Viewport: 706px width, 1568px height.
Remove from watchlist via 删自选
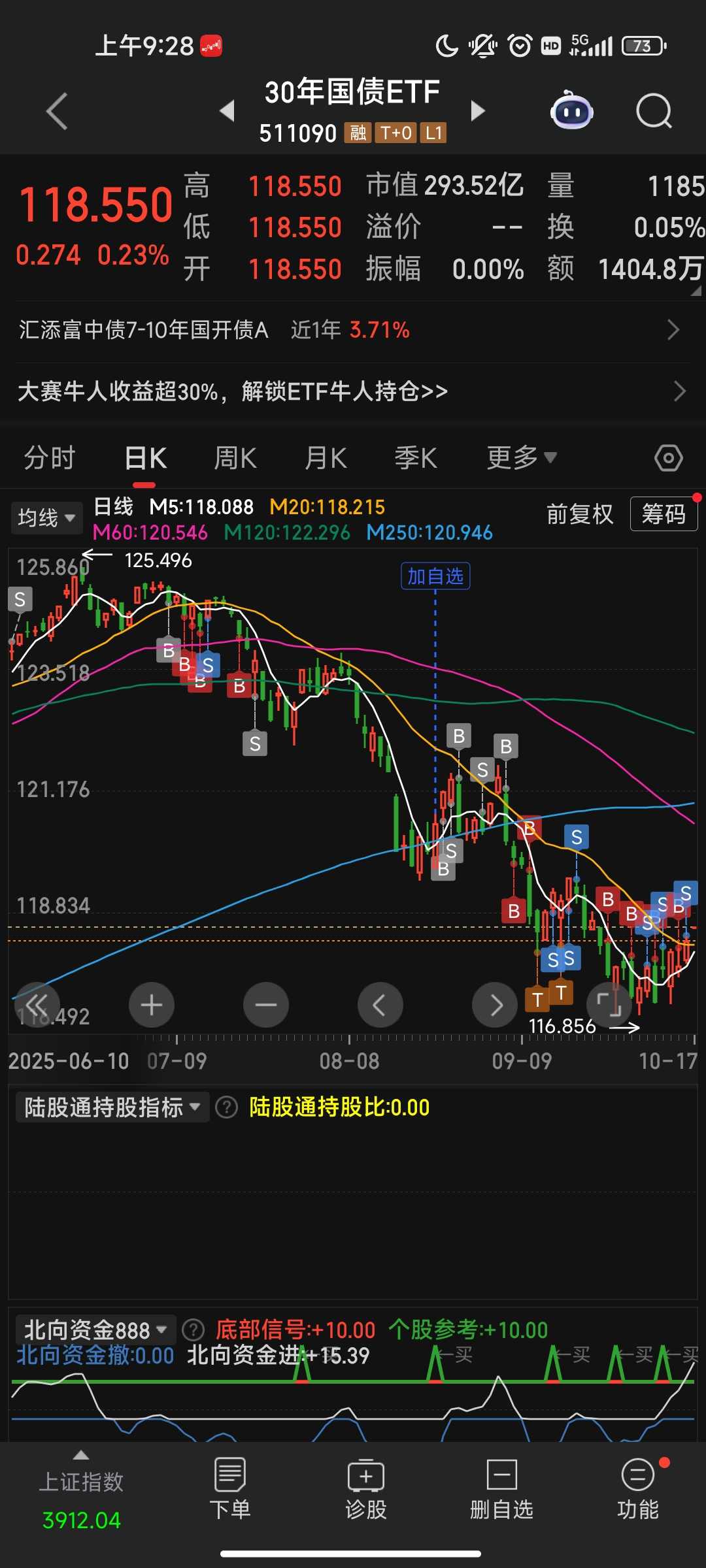click(501, 1490)
